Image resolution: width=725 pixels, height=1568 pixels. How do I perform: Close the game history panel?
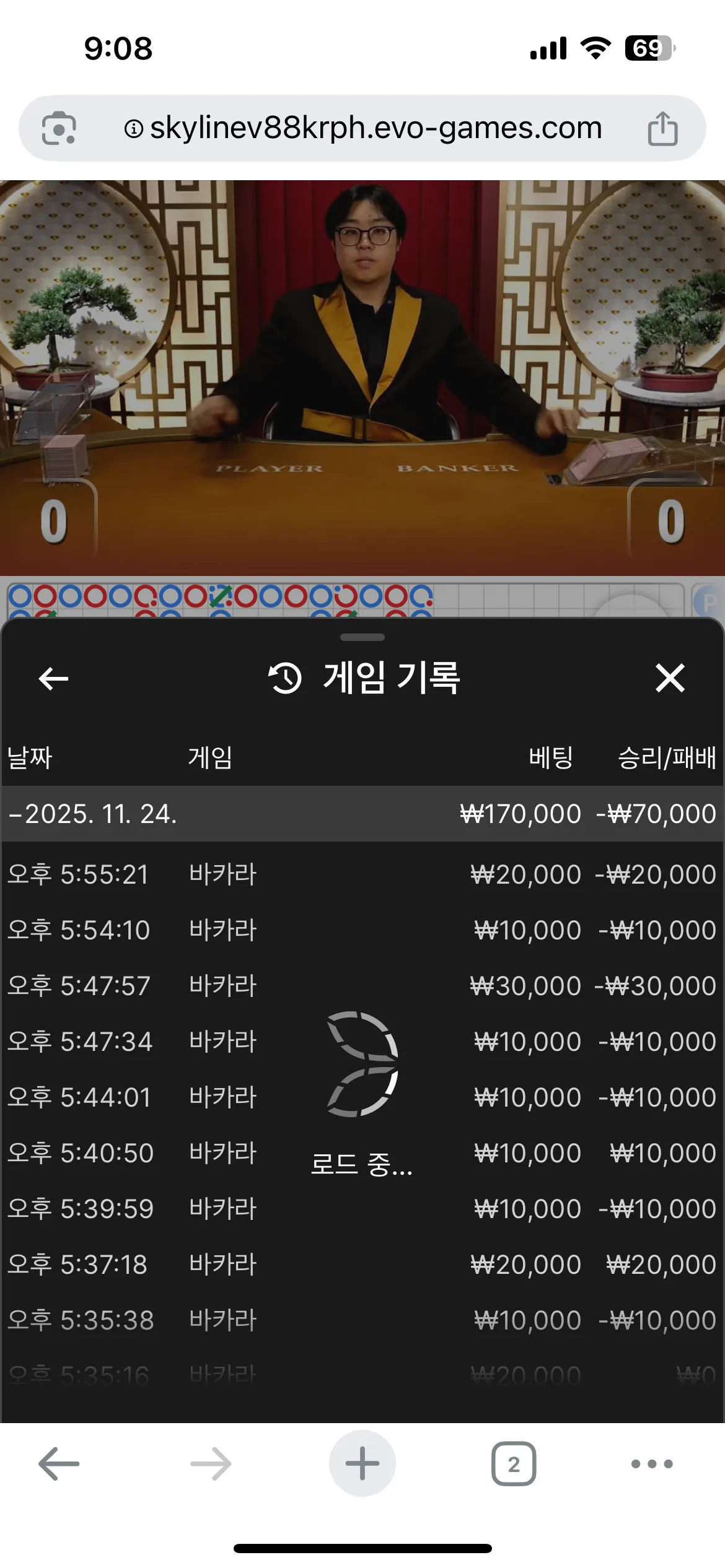(670, 677)
